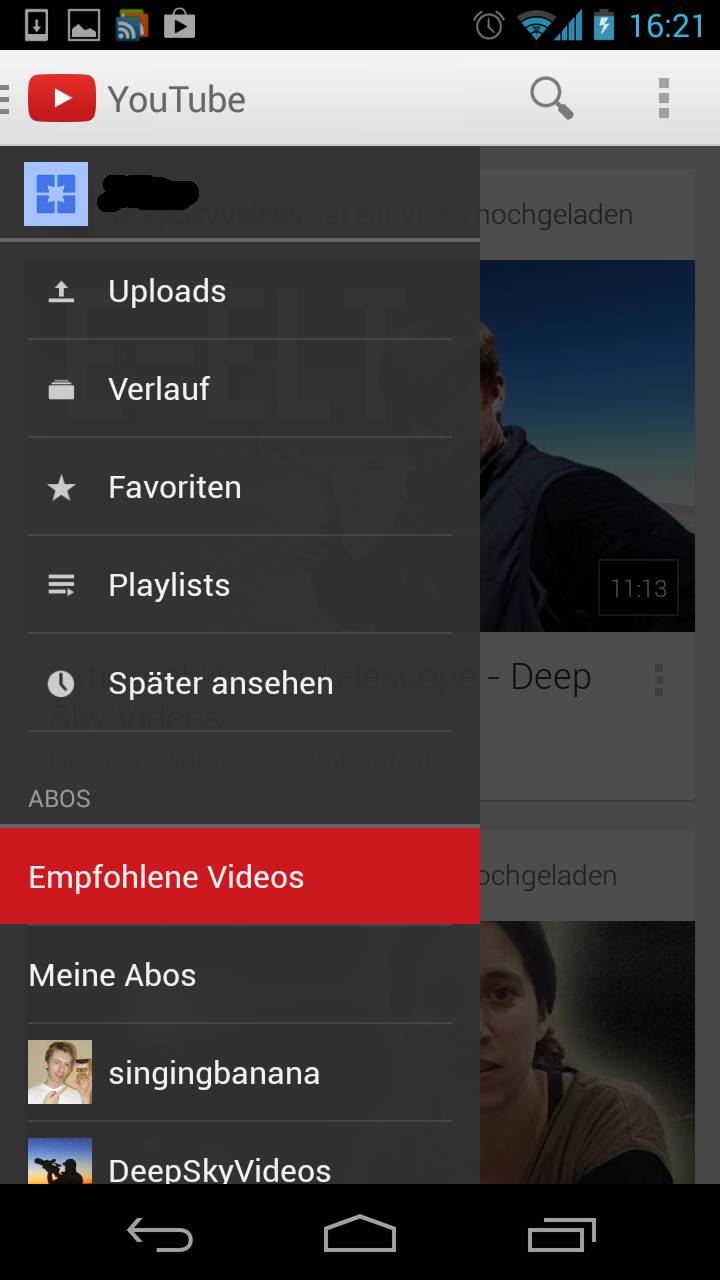Open recent apps with the recents button
This screenshot has height=1280, width=720.
[x=561, y=1234]
